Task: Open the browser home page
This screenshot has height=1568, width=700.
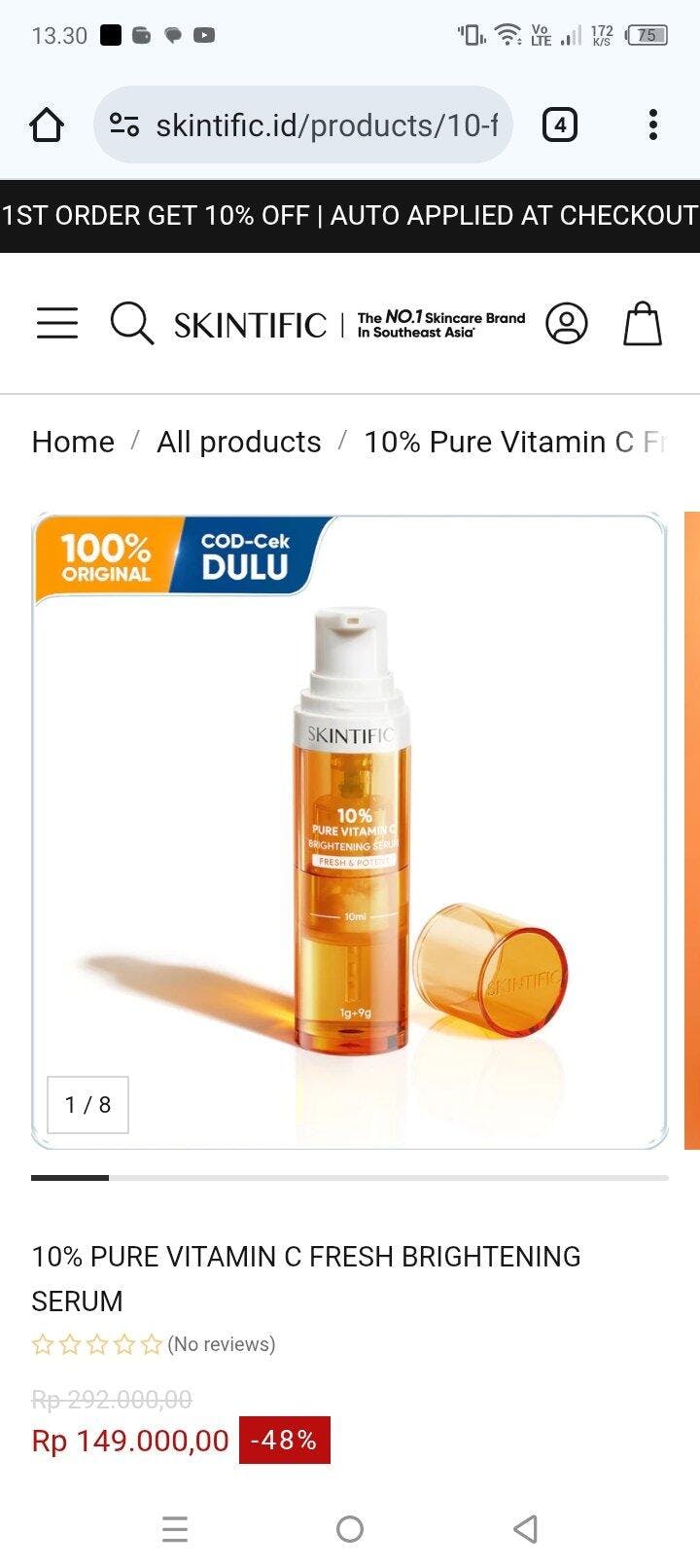Action: click(x=47, y=125)
